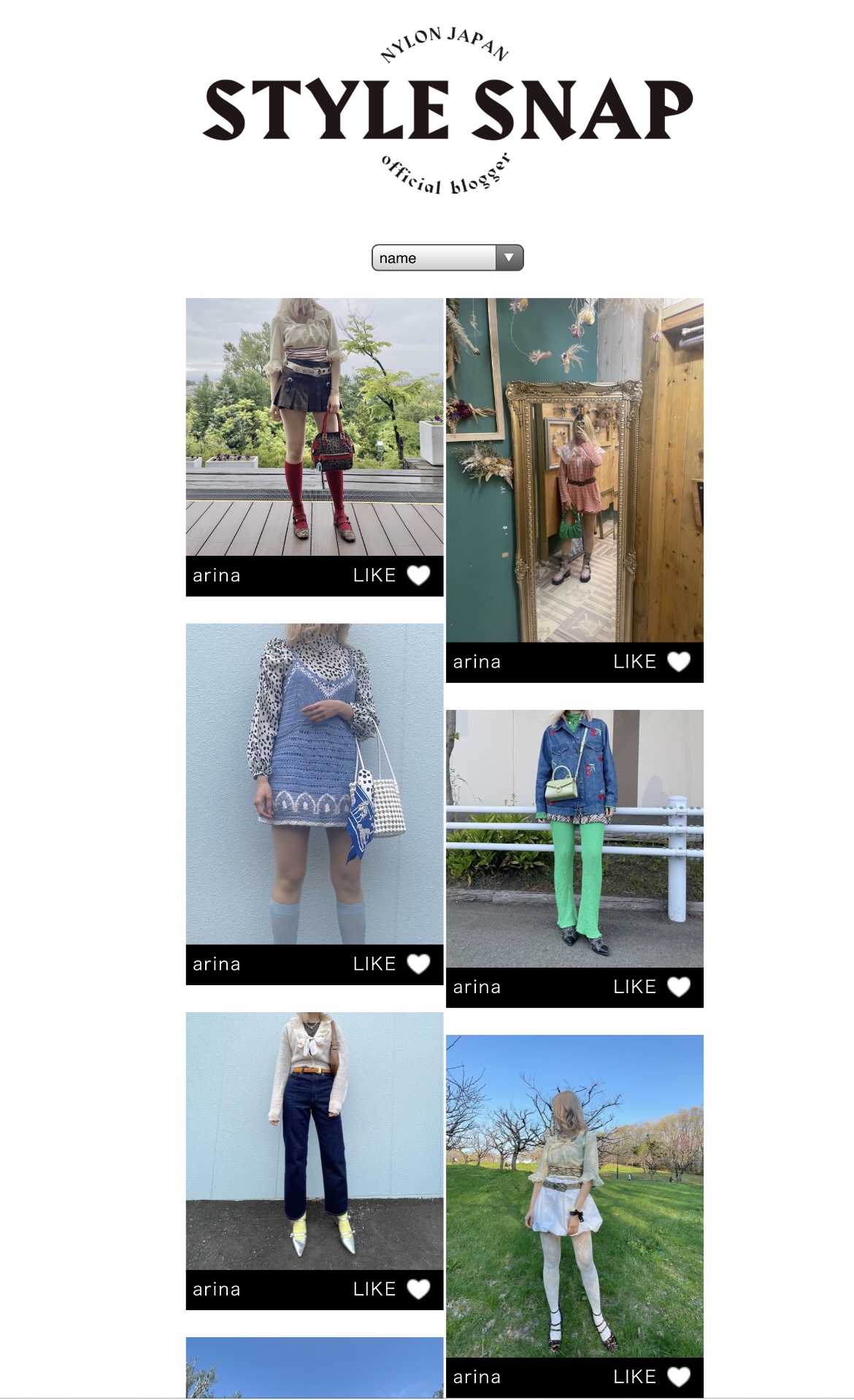Open the green pants denim jacket snap
Screen dimensions: 854x1400
point(574,838)
